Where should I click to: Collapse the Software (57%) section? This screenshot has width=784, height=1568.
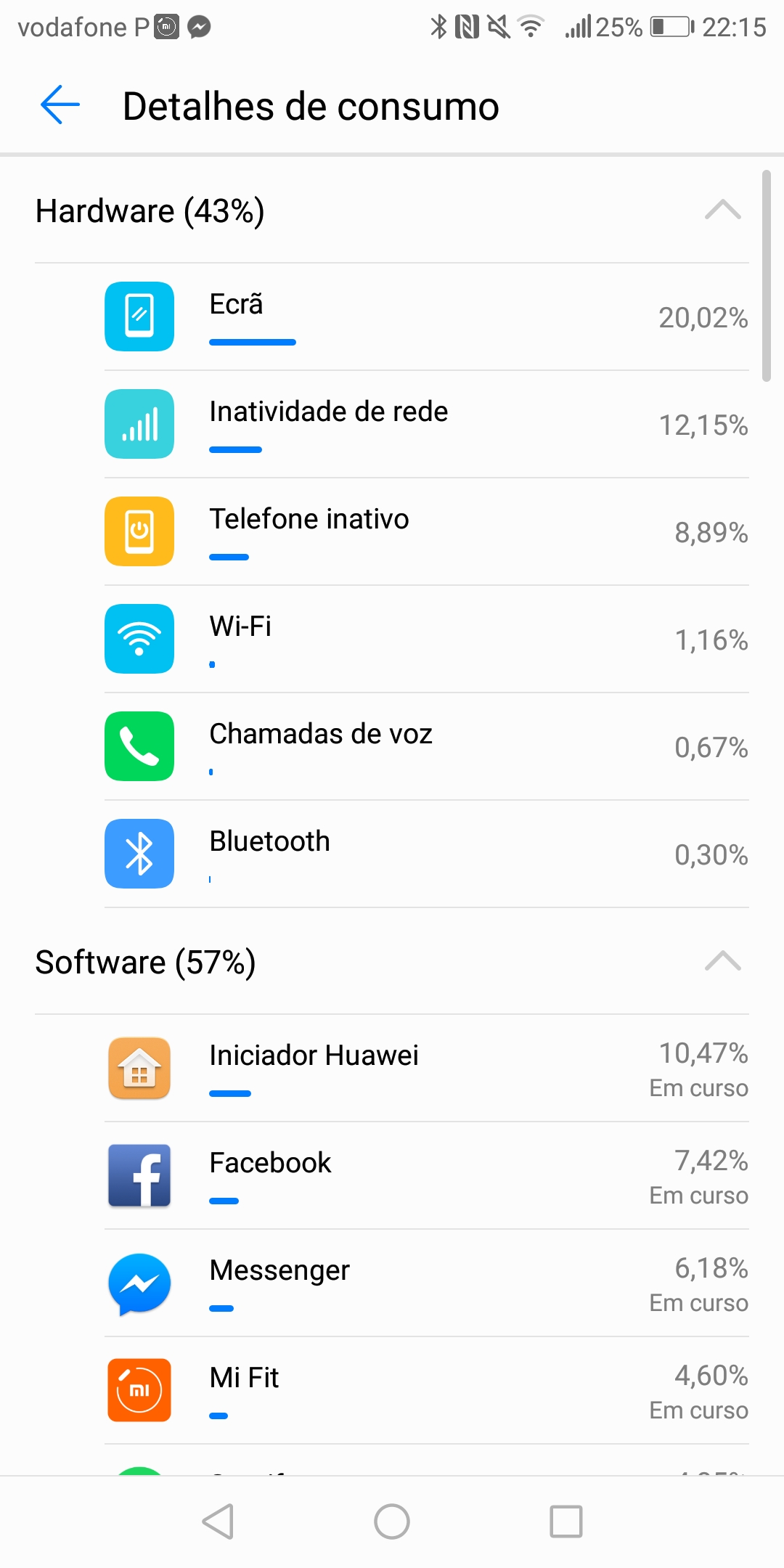point(722,962)
